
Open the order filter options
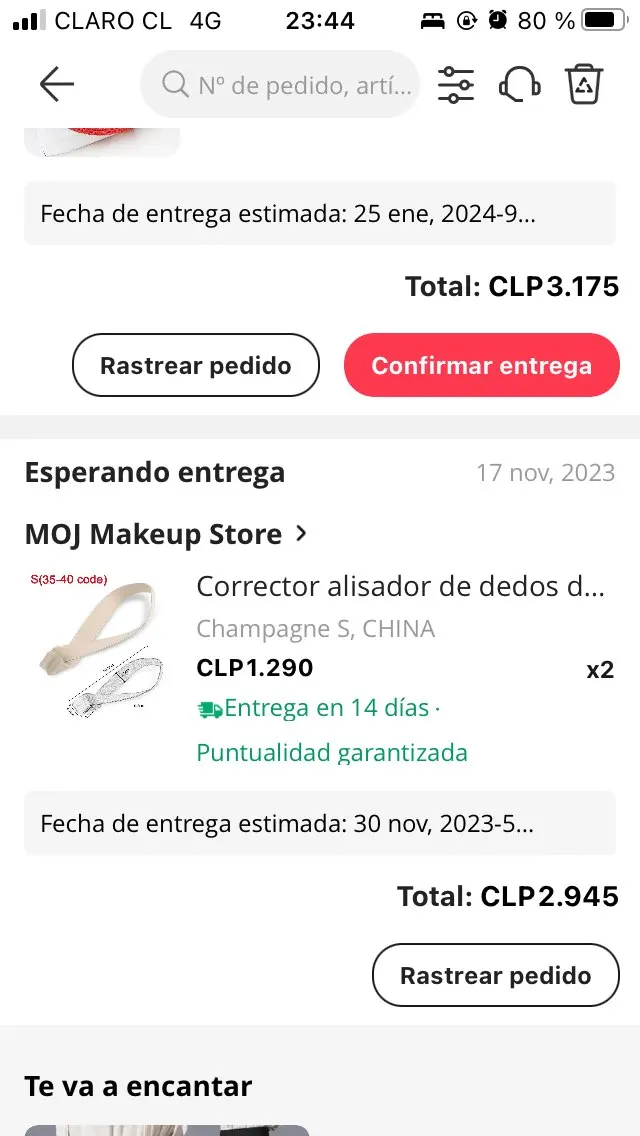(x=456, y=85)
